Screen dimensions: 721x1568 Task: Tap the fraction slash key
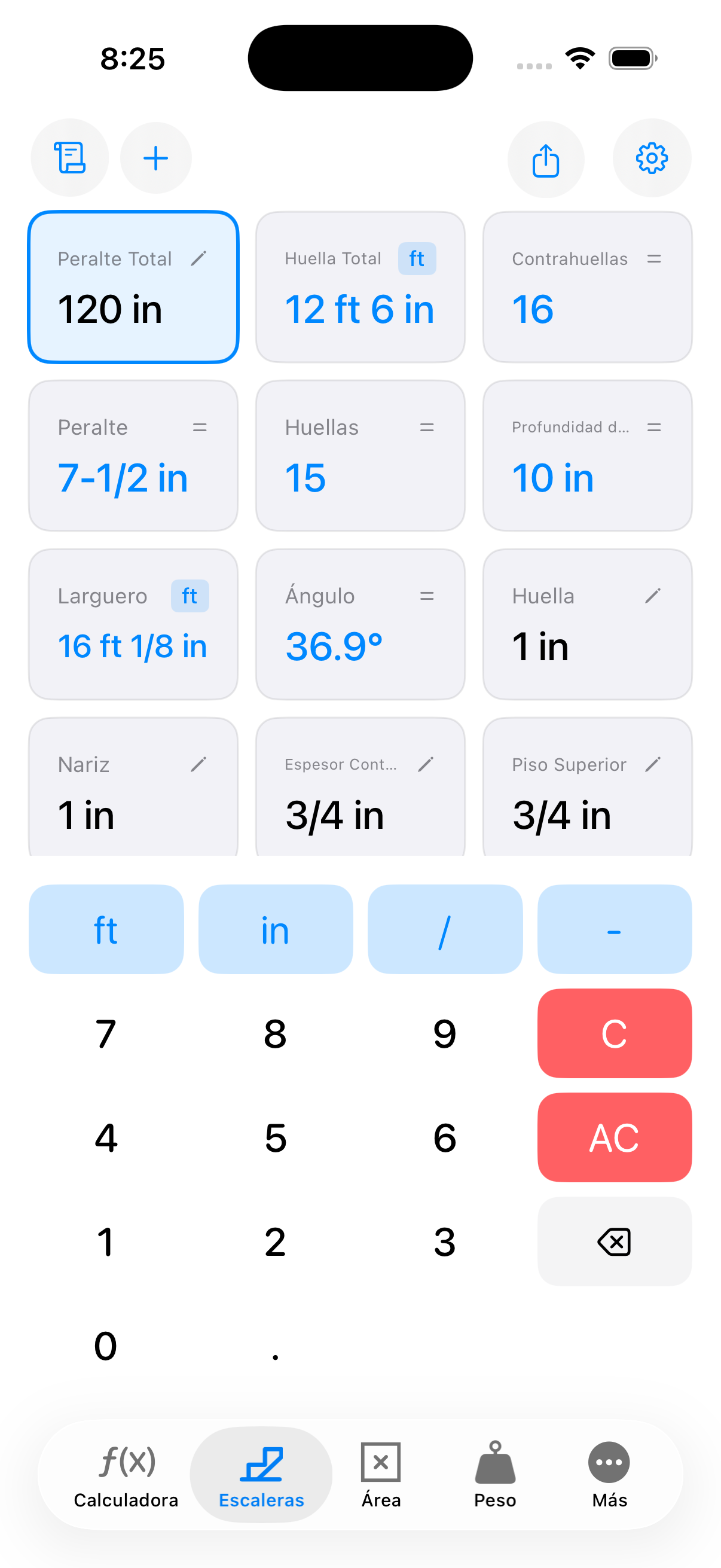[x=445, y=929]
